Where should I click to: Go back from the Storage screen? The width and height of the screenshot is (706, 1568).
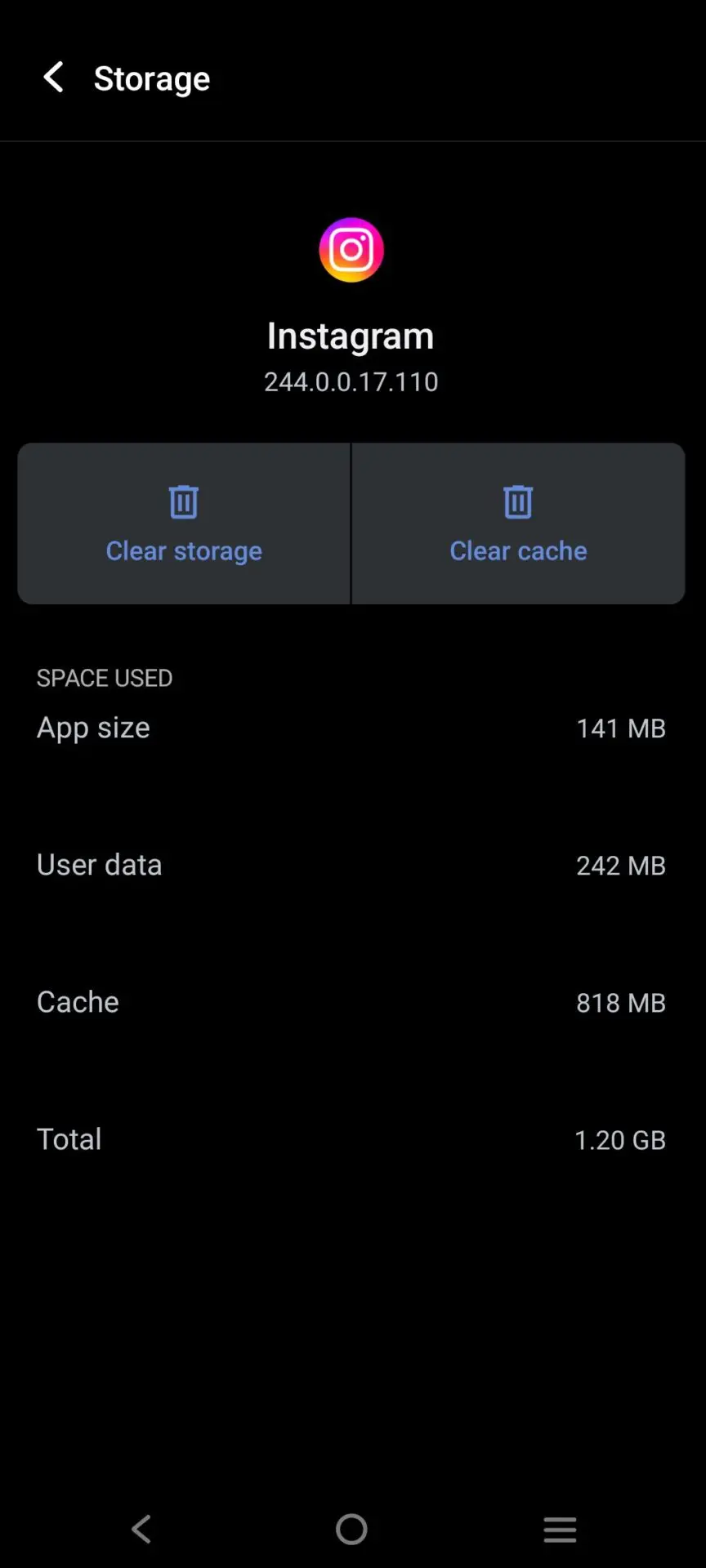point(54,78)
